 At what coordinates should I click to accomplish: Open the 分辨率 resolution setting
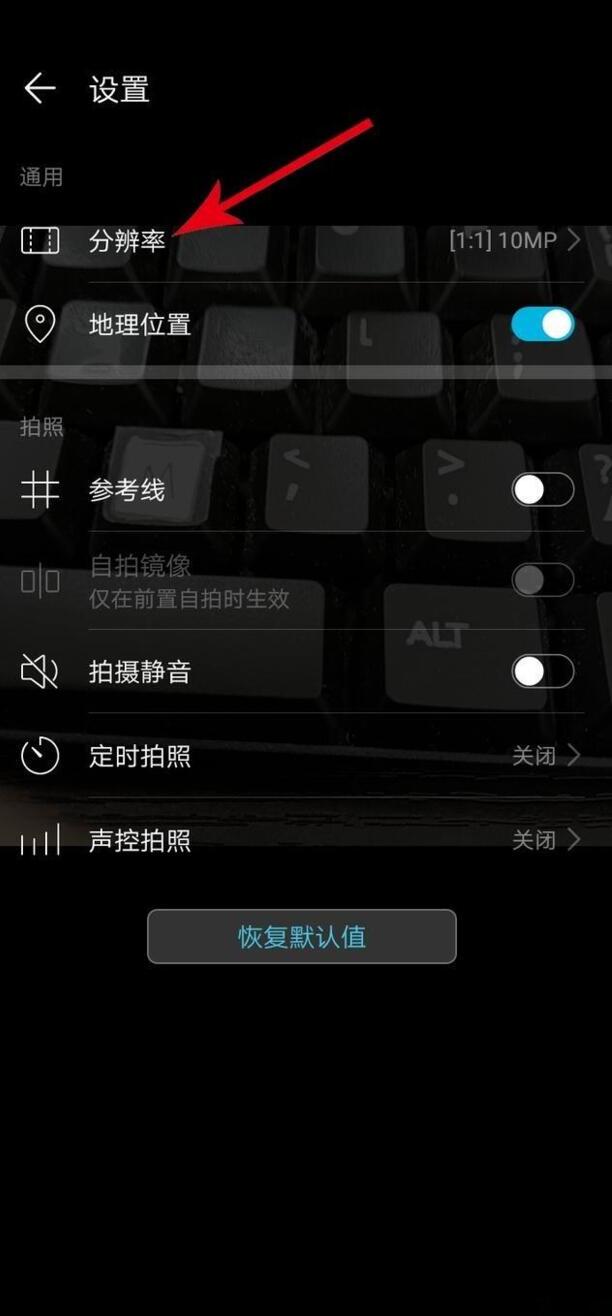(x=300, y=241)
